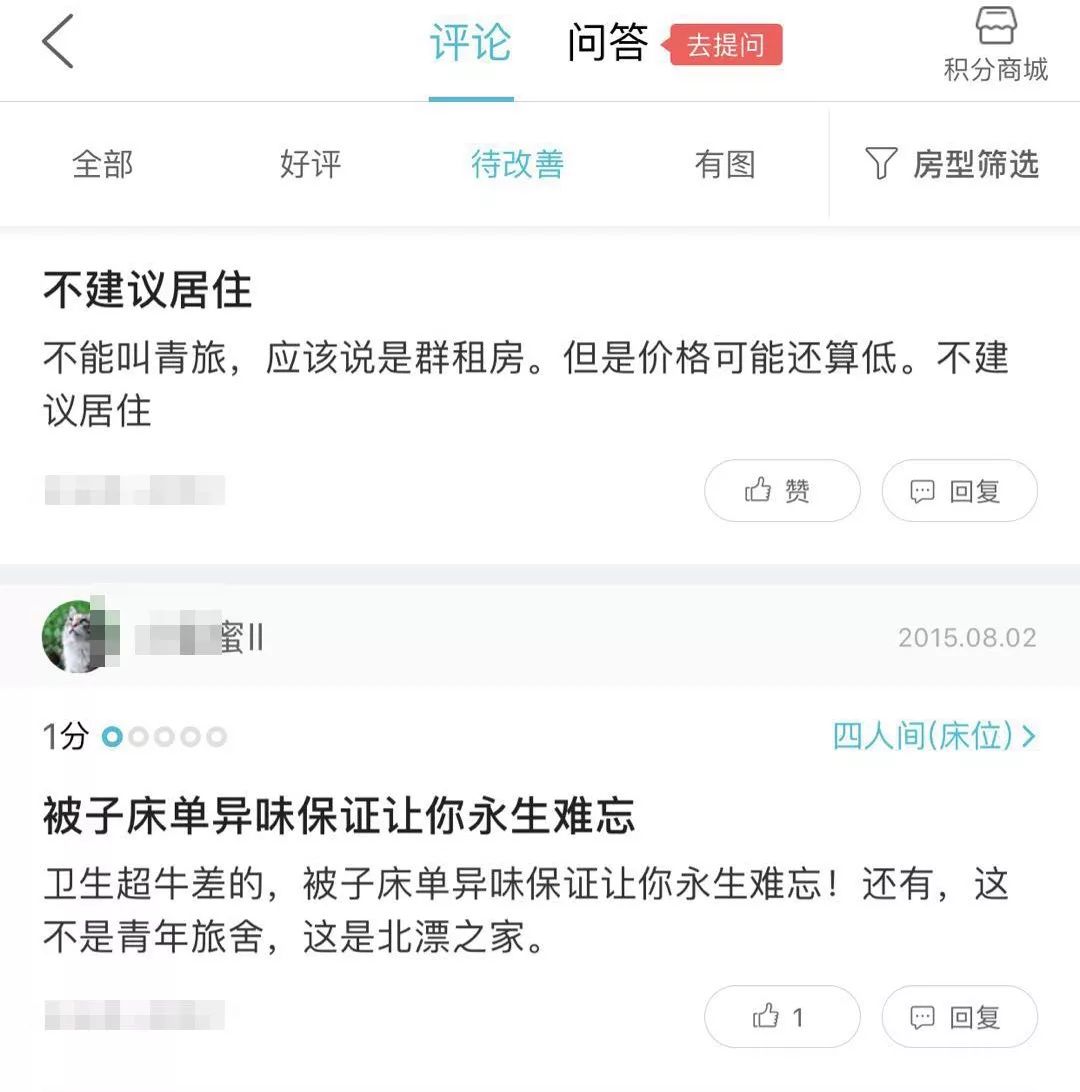This screenshot has width=1080, height=1092.
Task: Switch to the 有图 filter
Action: pos(724,165)
